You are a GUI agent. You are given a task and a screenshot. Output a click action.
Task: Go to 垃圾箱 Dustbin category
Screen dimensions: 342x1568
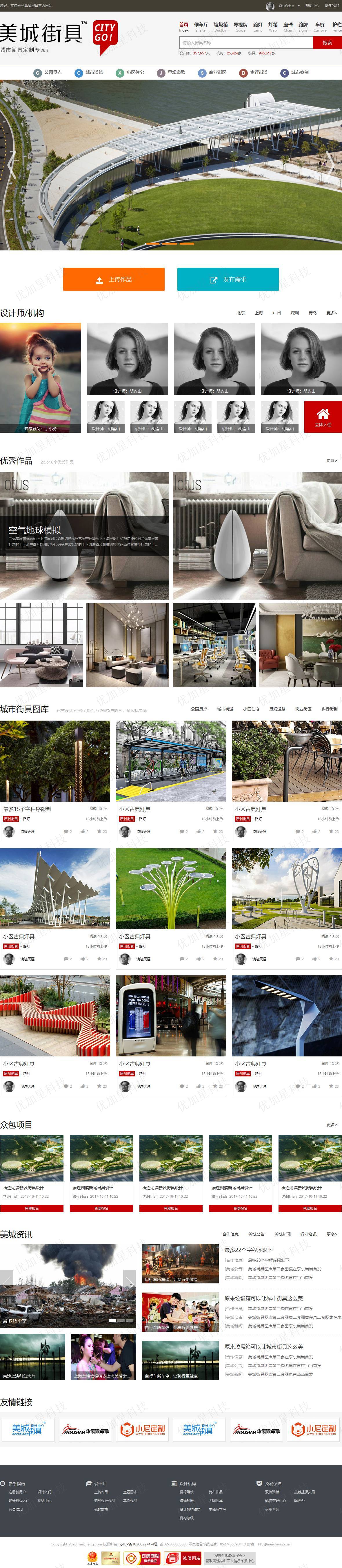click(x=221, y=27)
